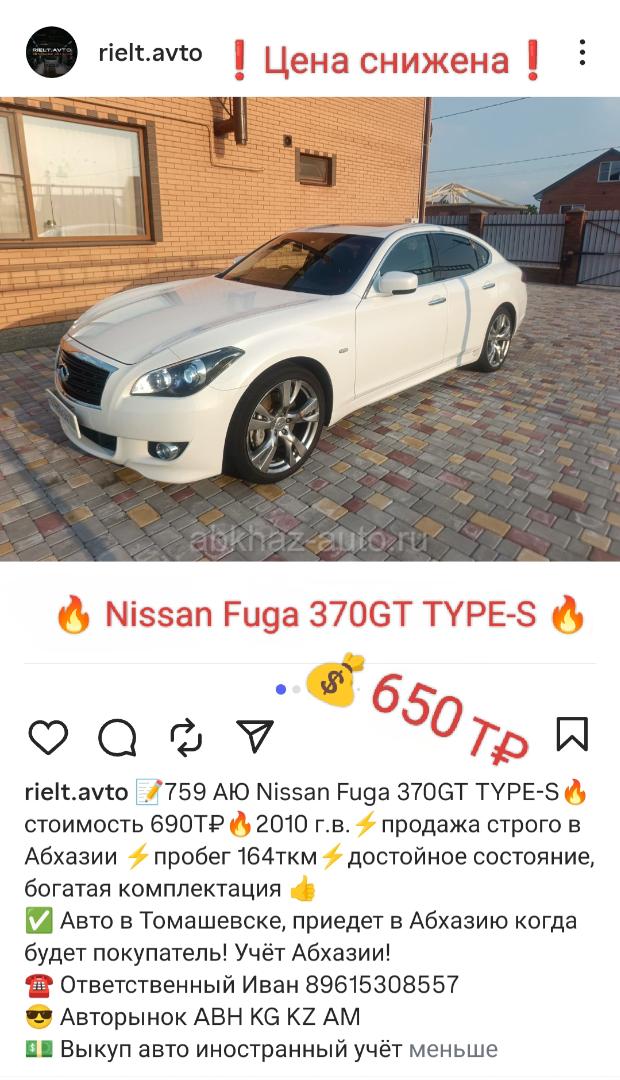Share the post via the paper plane icon
620x1080 pixels.
tap(255, 736)
